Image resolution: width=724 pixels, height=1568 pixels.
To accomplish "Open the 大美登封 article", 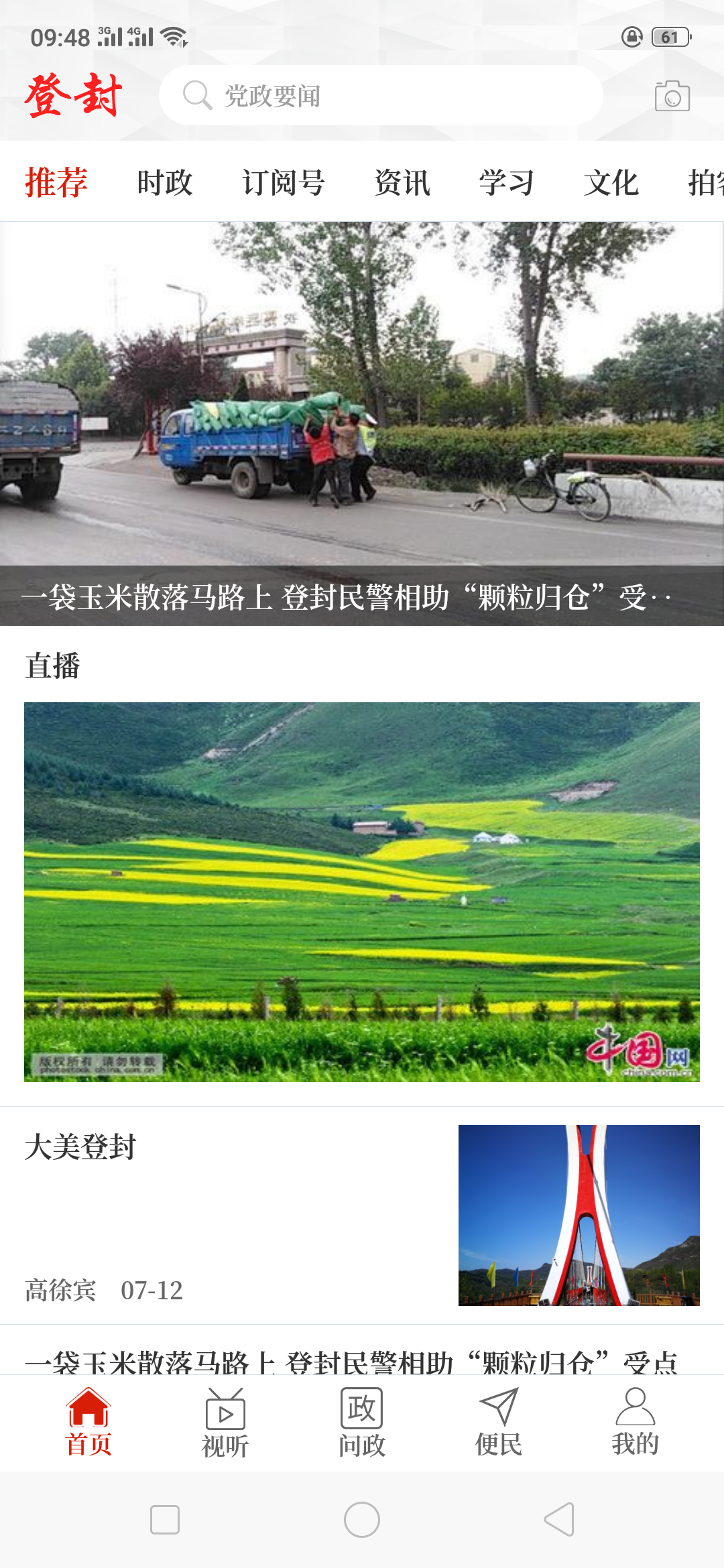I will tap(362, 1214).
